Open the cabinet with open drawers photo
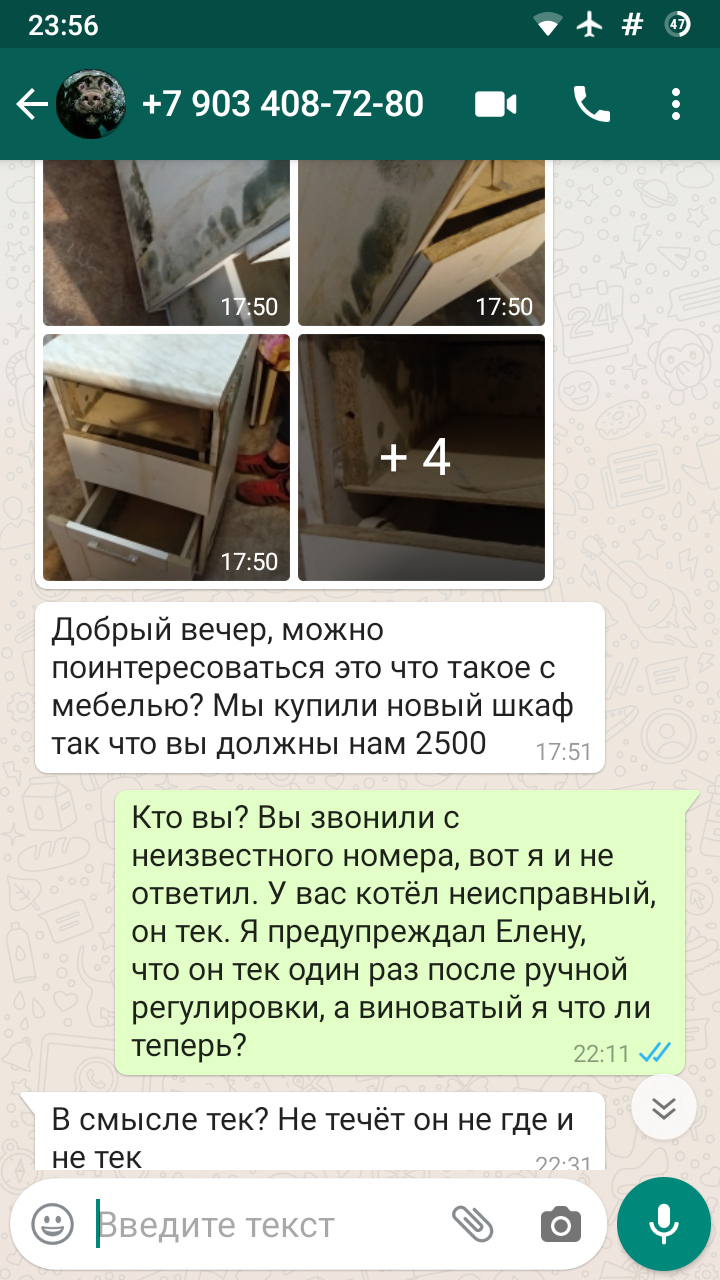 (x=166, y=457)
